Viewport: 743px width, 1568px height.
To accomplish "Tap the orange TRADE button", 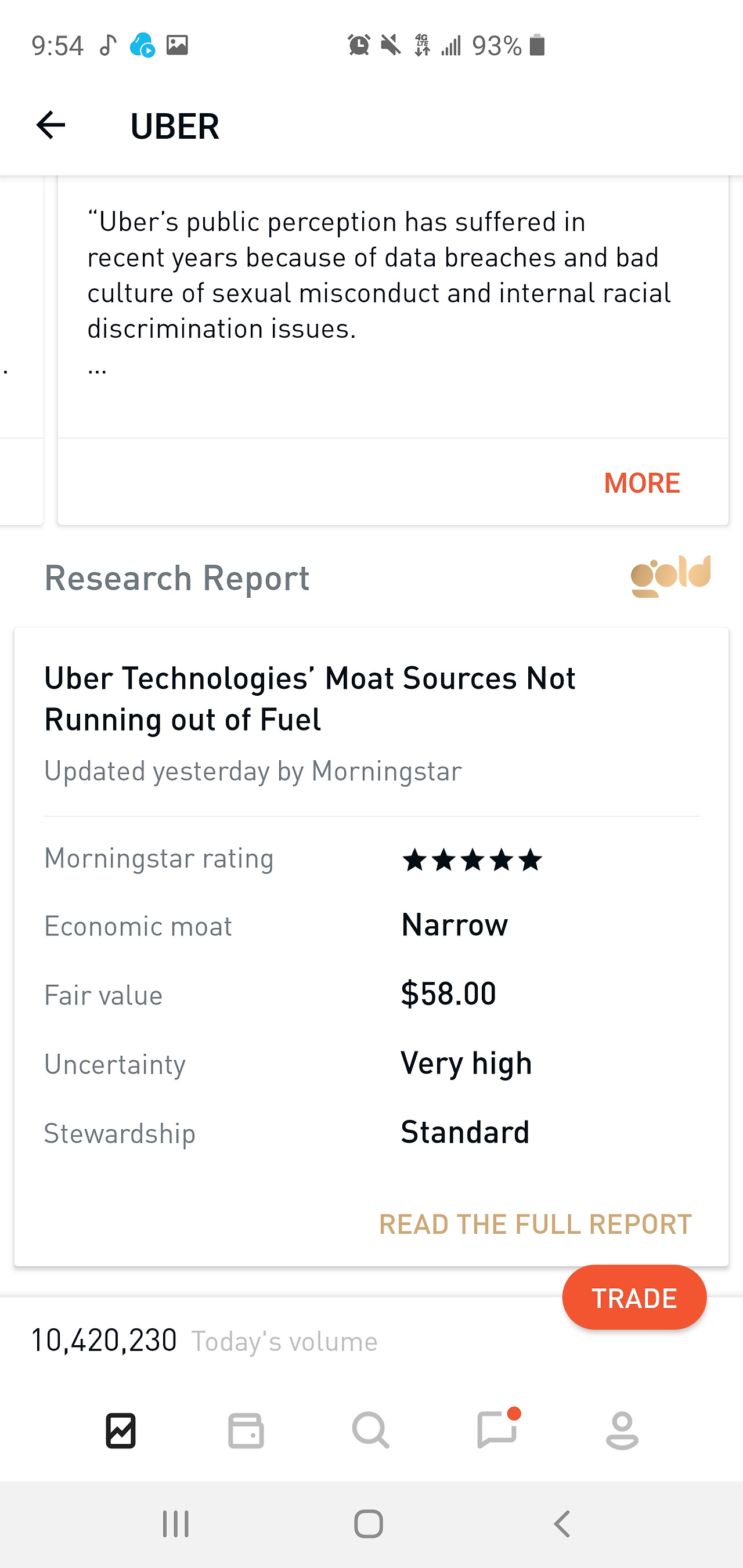I will coord(633,1297).
